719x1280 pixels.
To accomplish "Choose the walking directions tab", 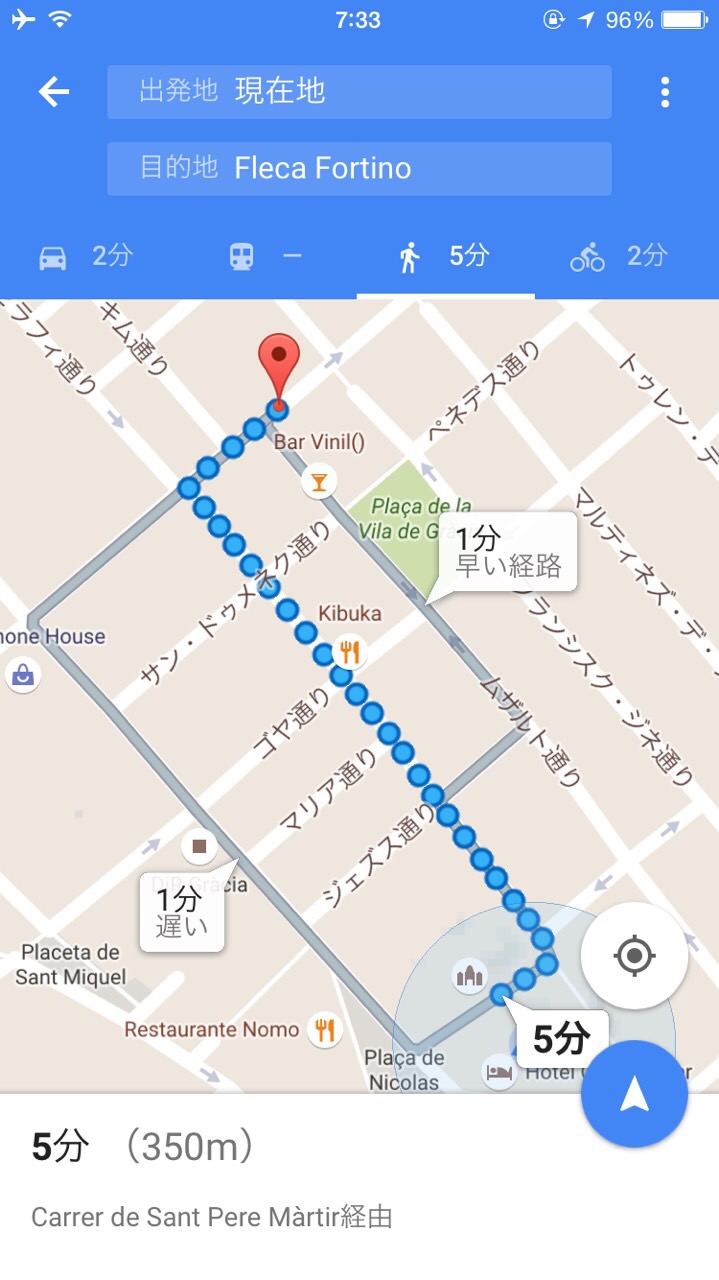I will coord(445,257).
